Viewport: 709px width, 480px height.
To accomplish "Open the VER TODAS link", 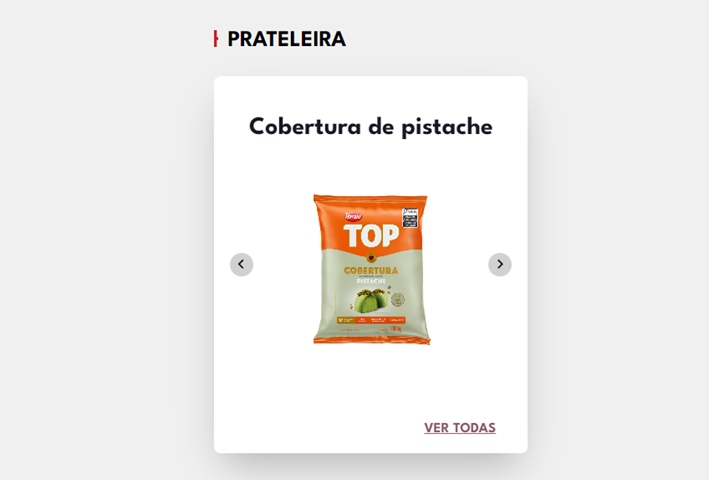I will click(x=460, y=428).
